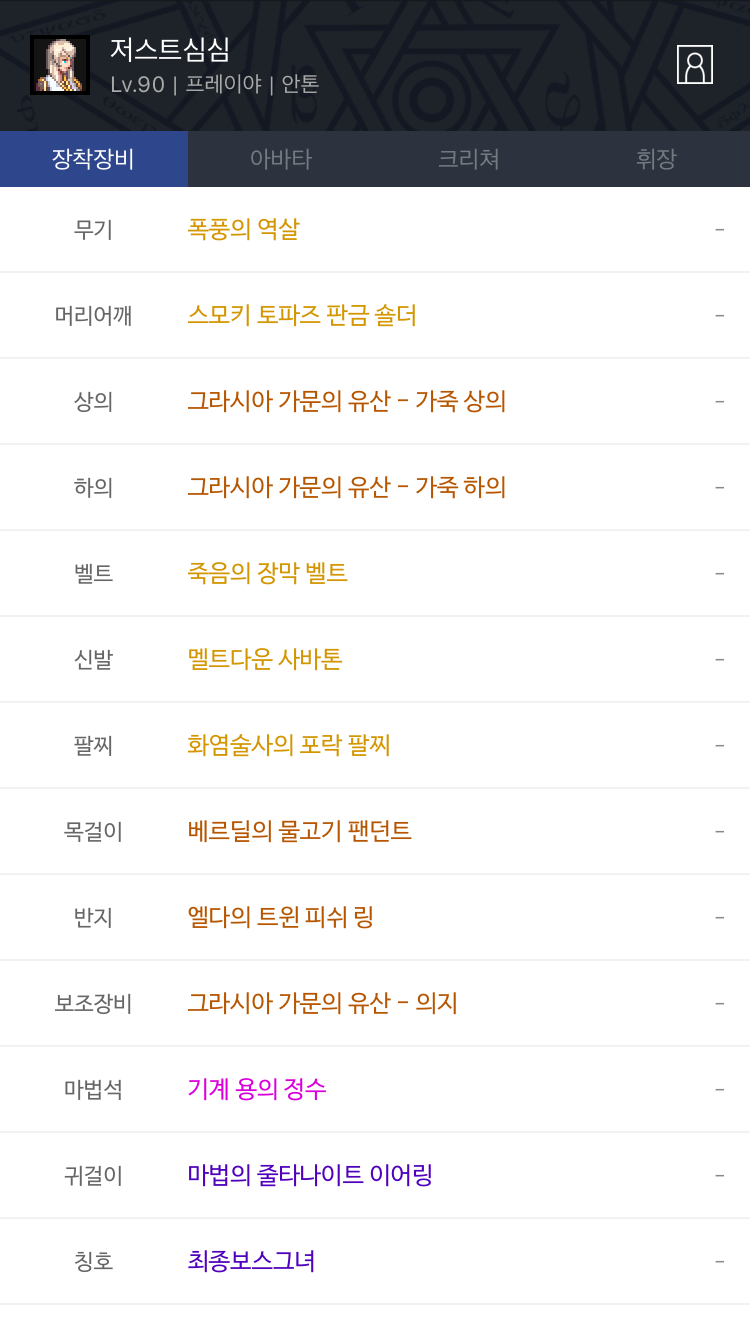The height and width of the screenshot is (1334, 750).
Task: Switch to the 크리쳐 tab
Action: tap(469, 159)
